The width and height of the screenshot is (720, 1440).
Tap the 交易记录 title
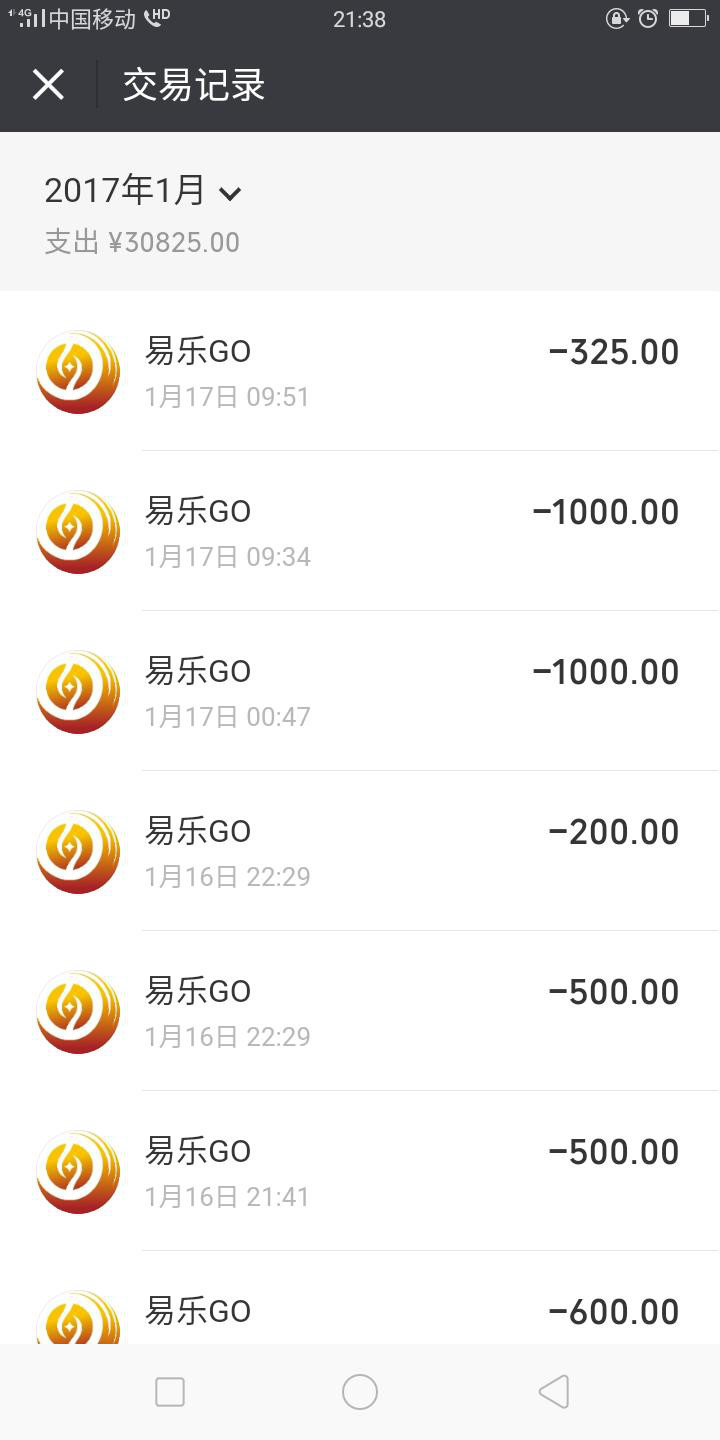[193, 86]
